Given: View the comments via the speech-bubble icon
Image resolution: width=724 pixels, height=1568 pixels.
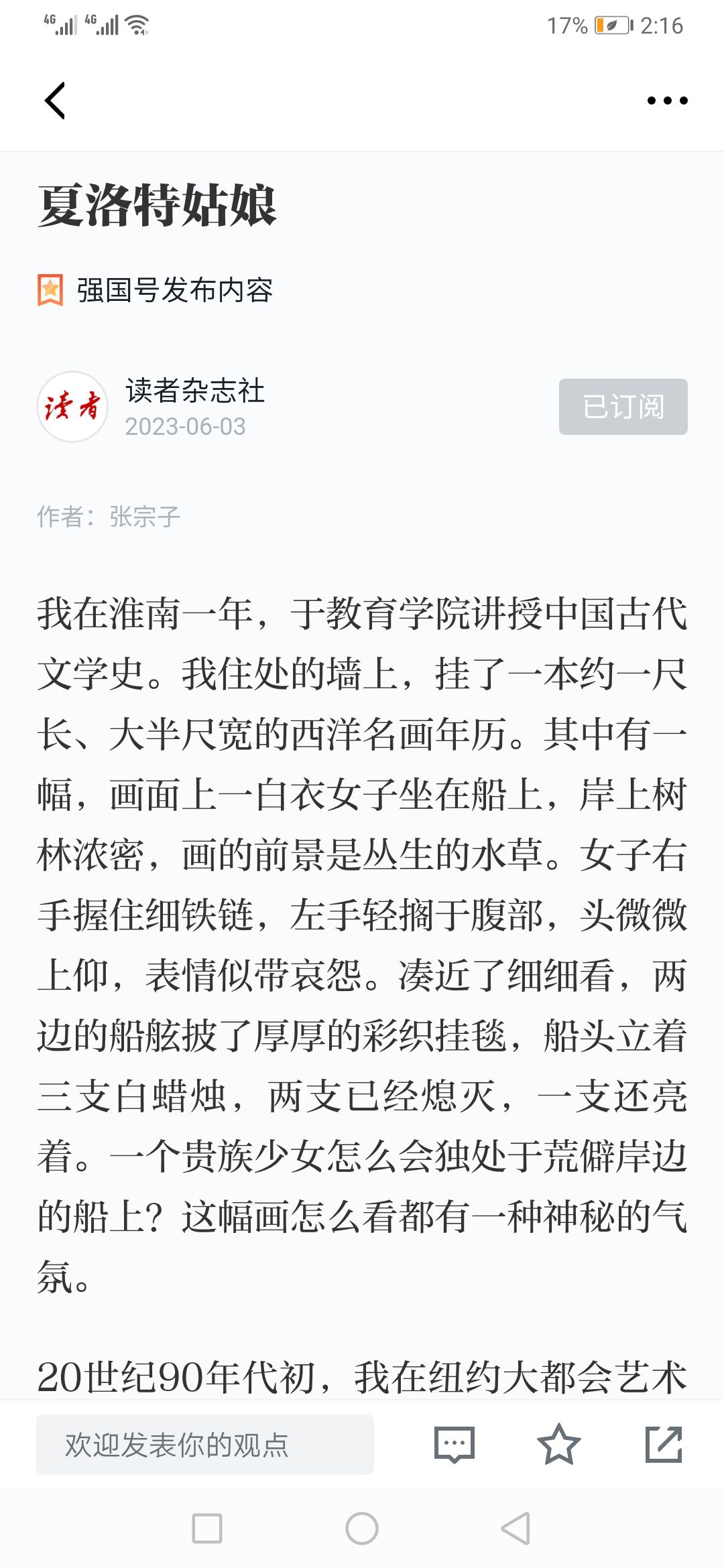Looking at the screenshot, I should pos(455,1445).
